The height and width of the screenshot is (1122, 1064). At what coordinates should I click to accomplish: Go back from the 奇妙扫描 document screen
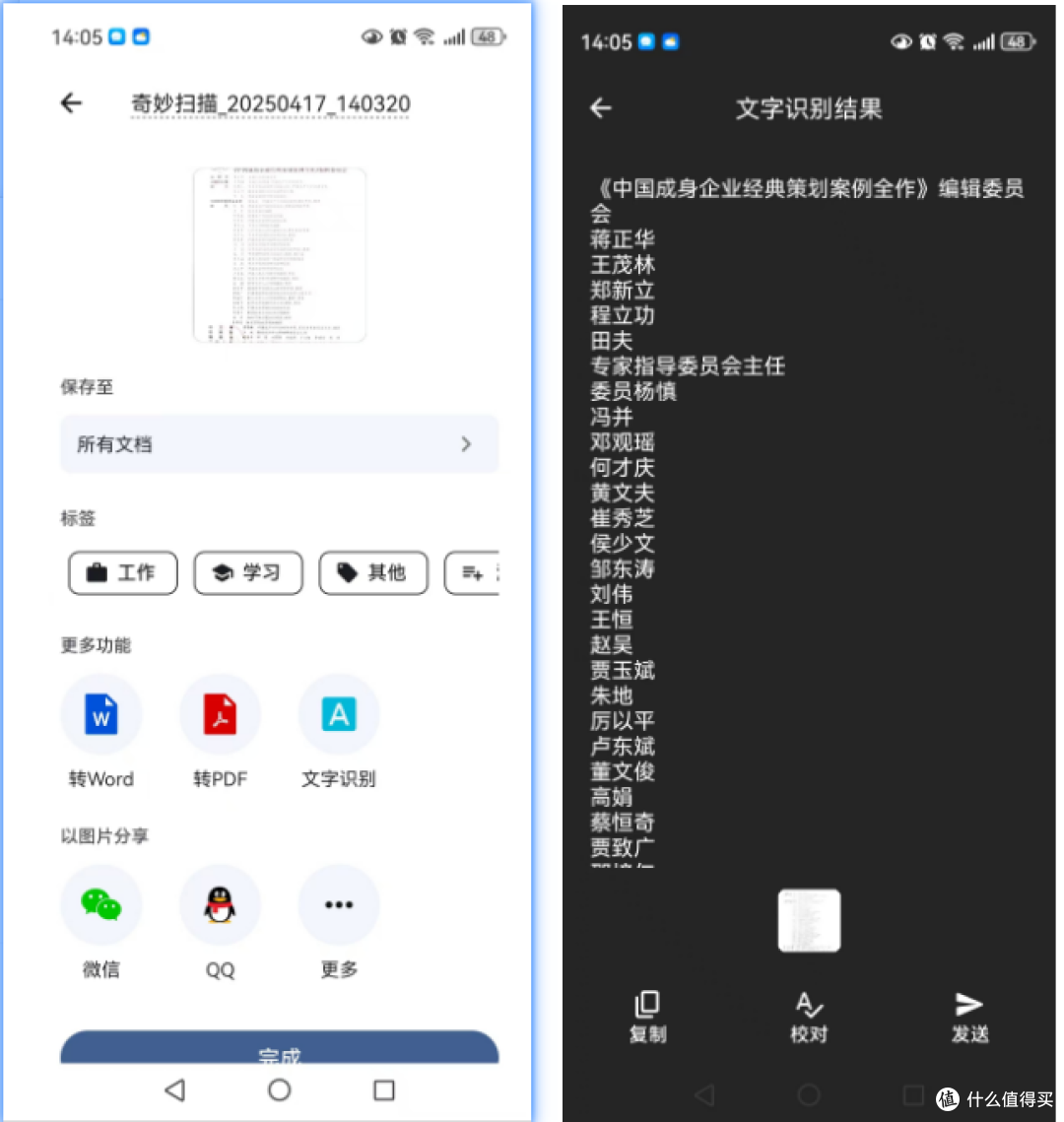(x=72, y=103)
